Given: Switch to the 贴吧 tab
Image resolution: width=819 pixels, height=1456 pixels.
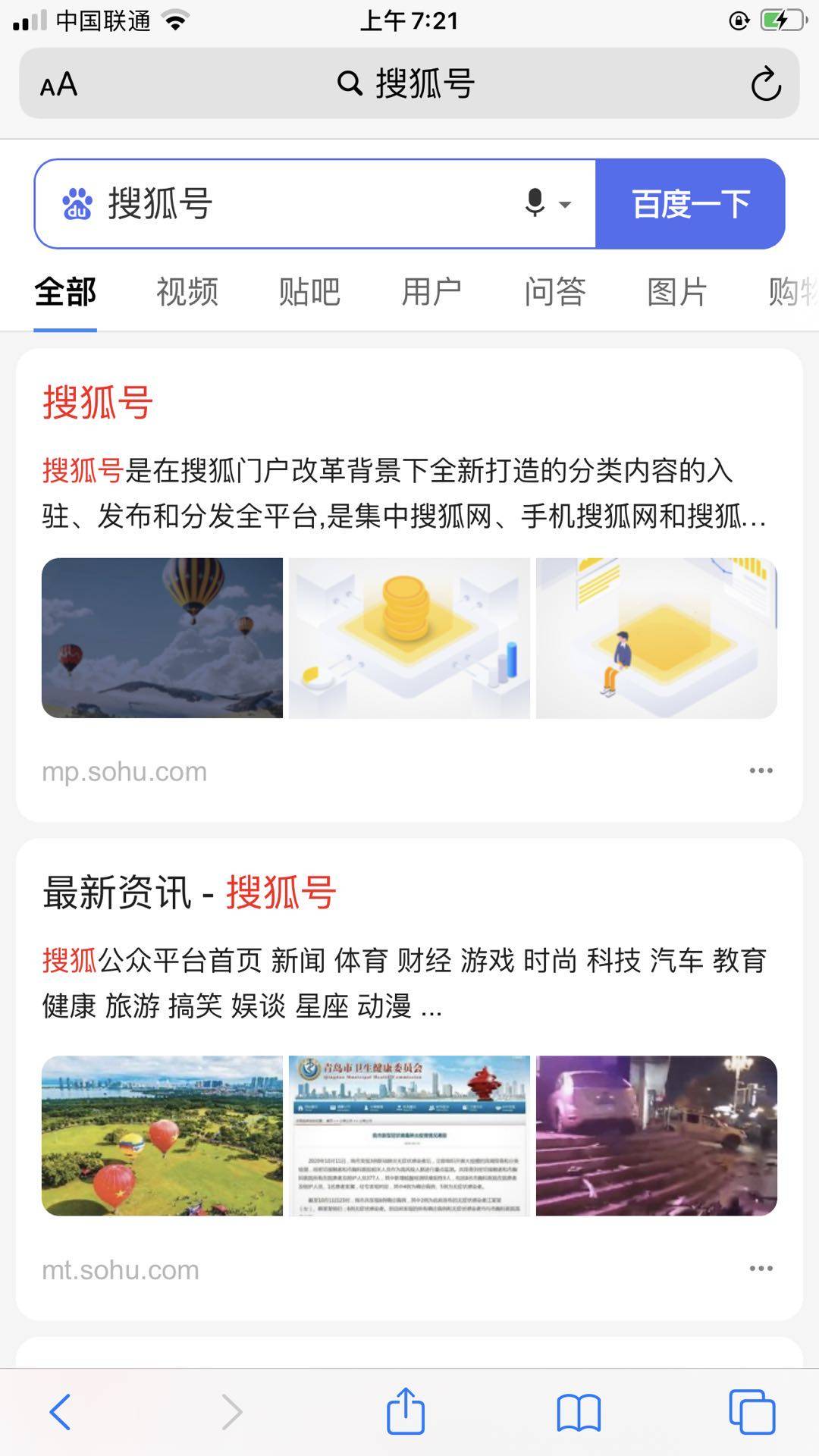Looking at the screenshot, I should point(309,292).
